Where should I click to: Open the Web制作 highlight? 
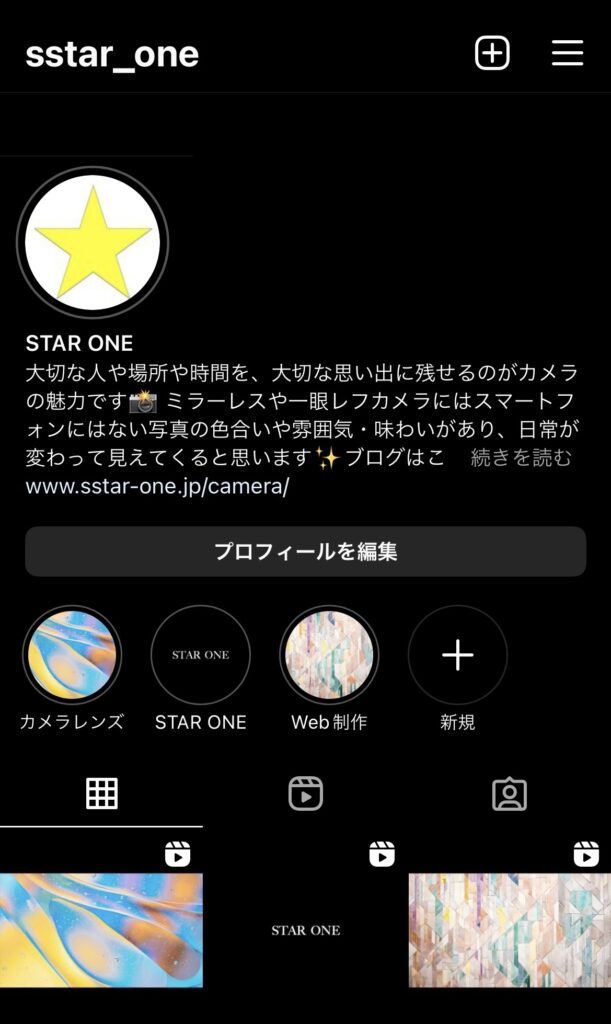[329, 656]
